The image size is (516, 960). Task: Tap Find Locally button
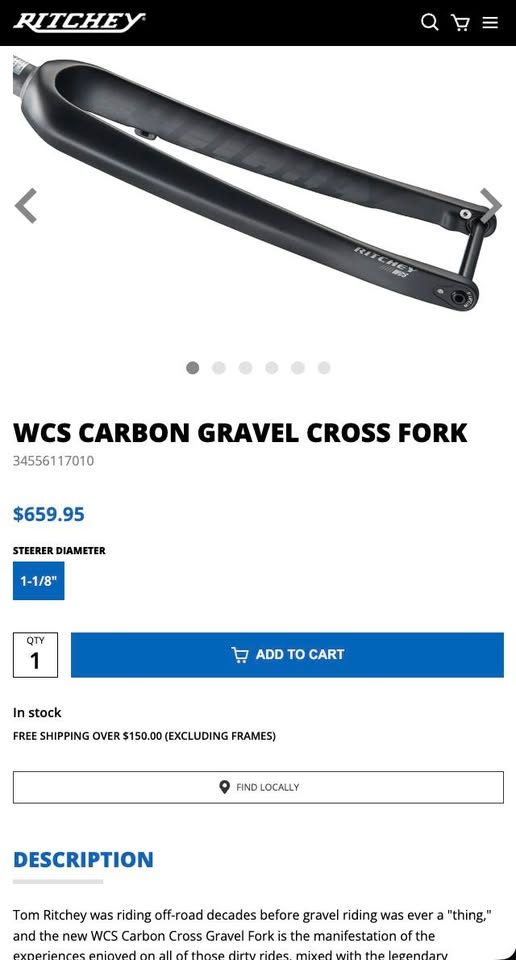[x=258, y=787]
